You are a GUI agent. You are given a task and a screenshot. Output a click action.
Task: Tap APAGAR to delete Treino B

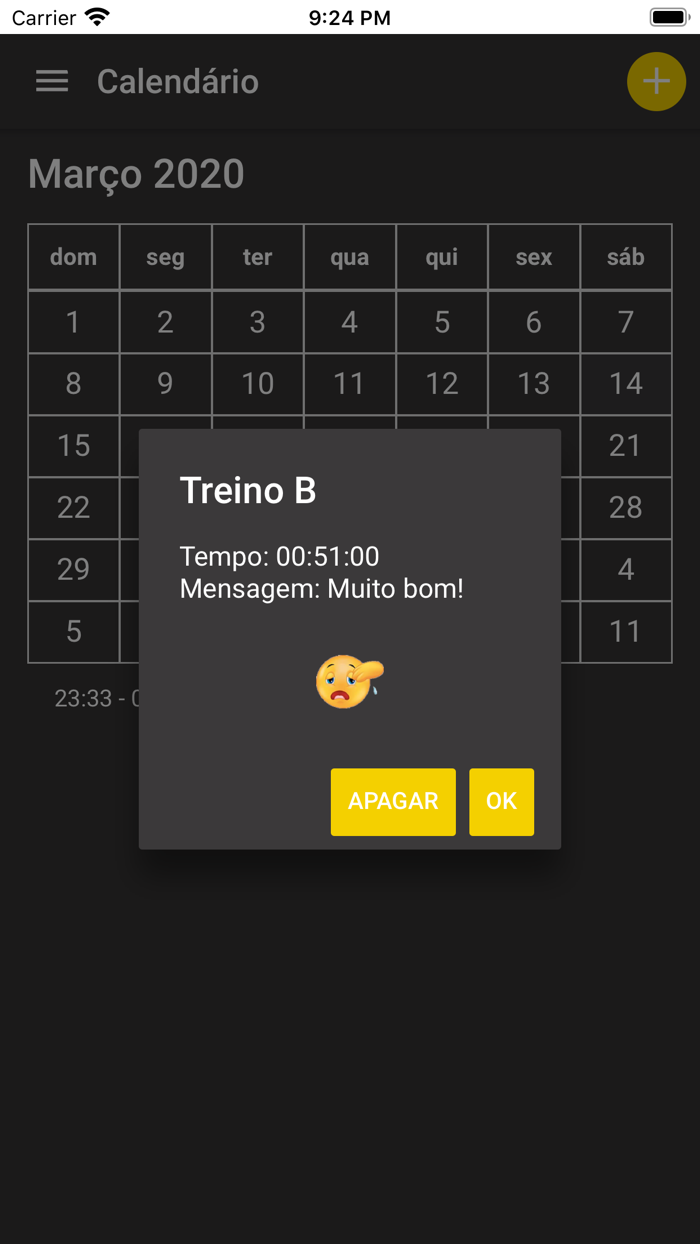point(393,802)
